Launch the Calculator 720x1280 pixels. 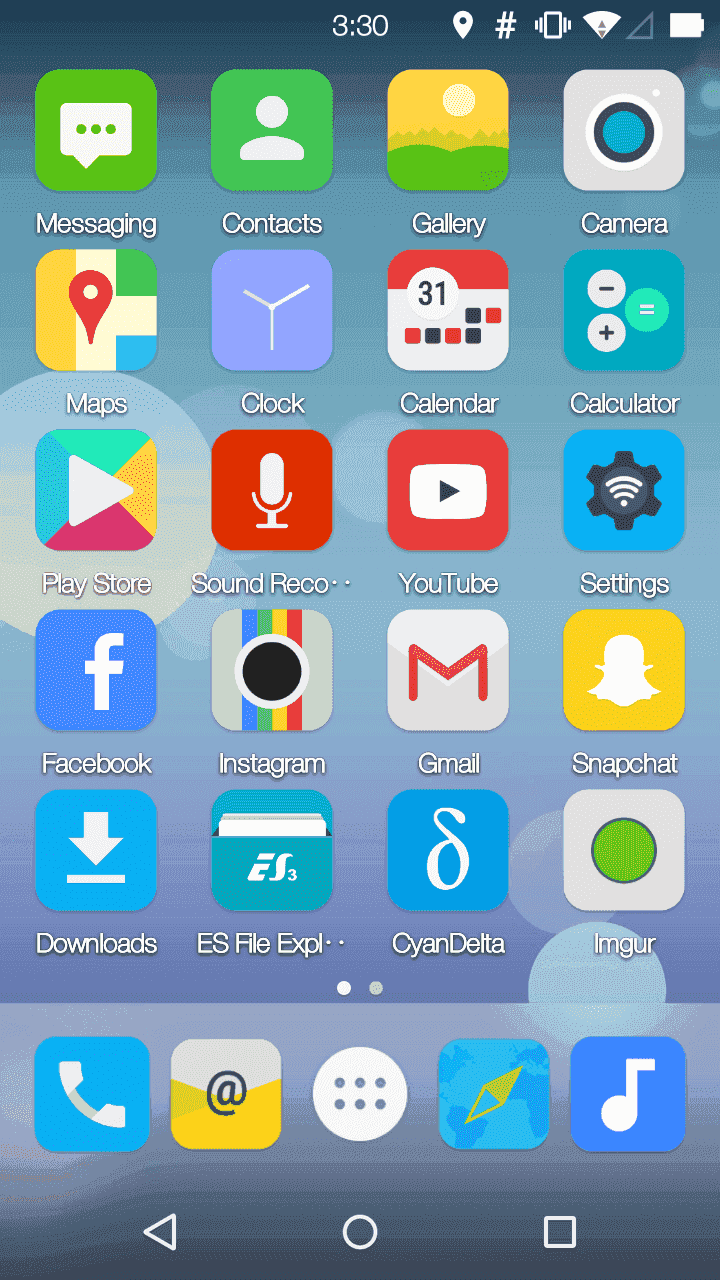coord(624,310)
